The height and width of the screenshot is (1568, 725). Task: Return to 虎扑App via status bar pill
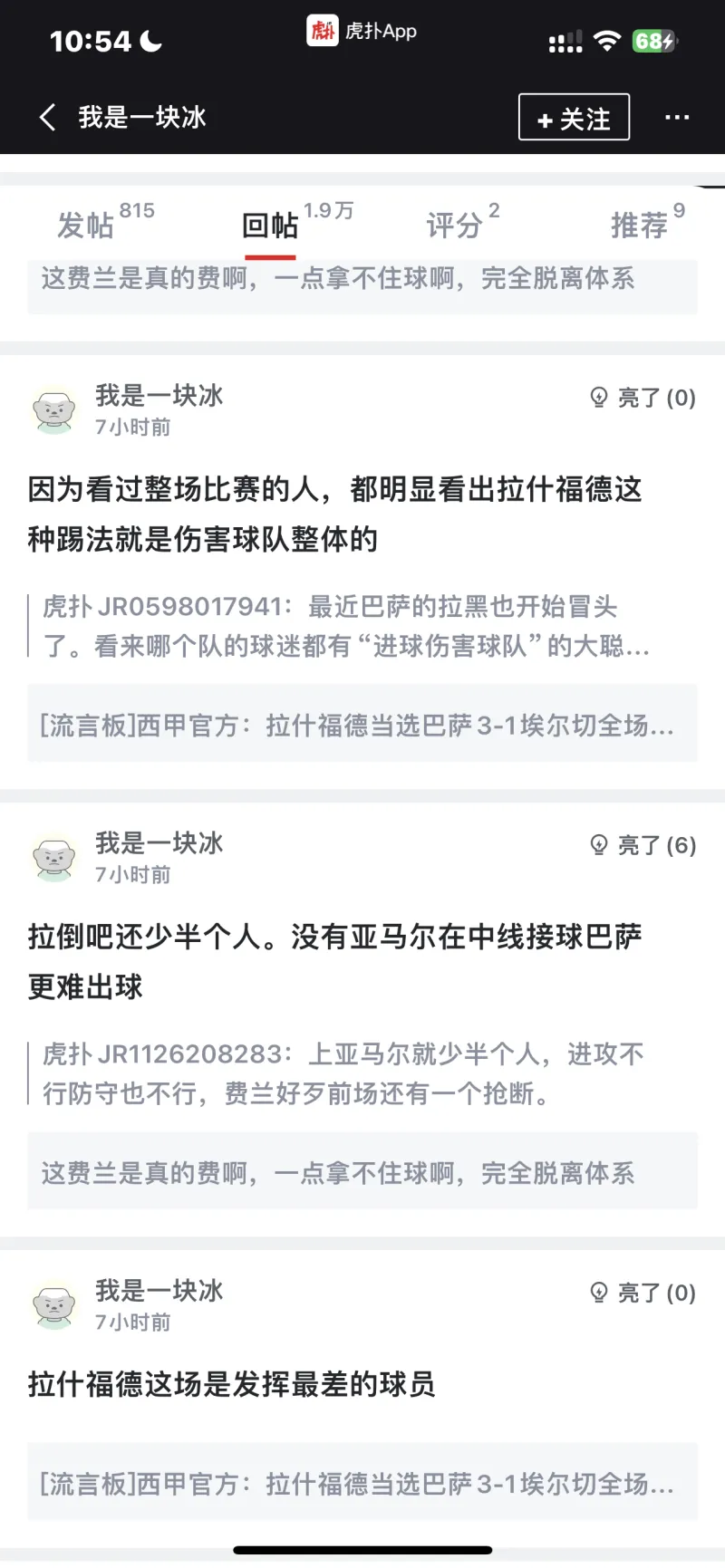362,31
